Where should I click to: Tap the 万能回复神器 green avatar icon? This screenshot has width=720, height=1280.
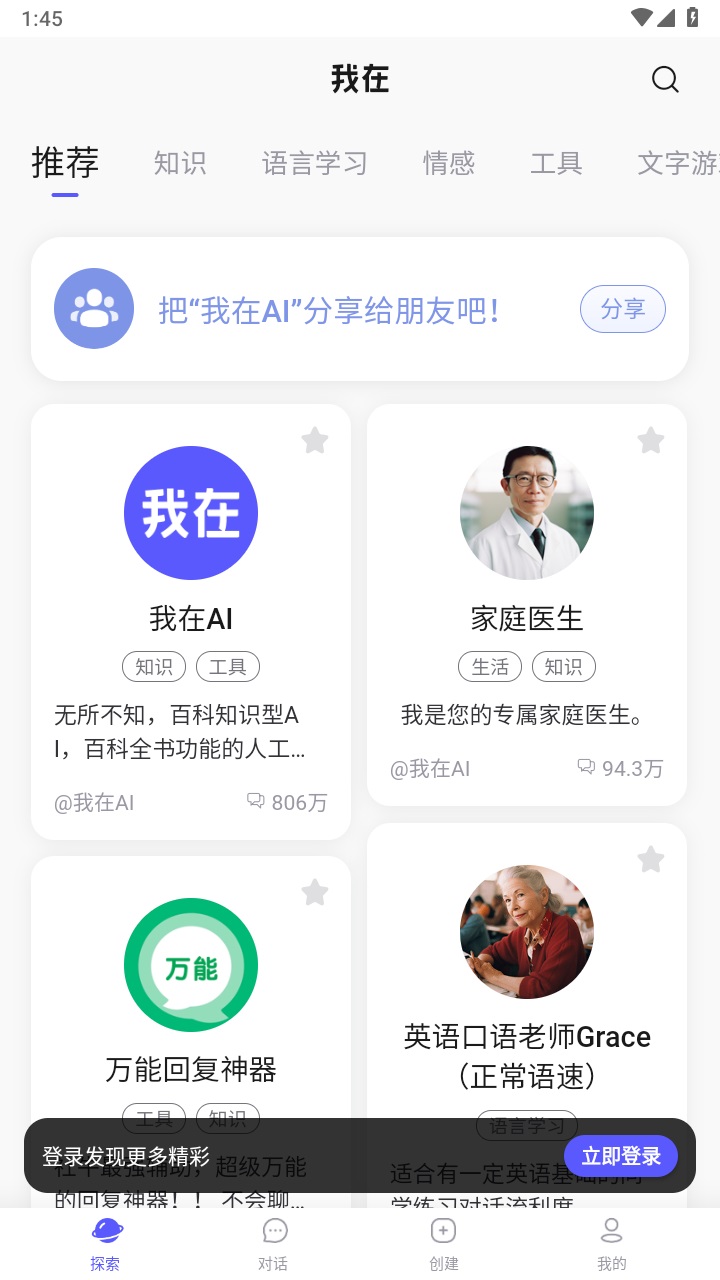191,964
